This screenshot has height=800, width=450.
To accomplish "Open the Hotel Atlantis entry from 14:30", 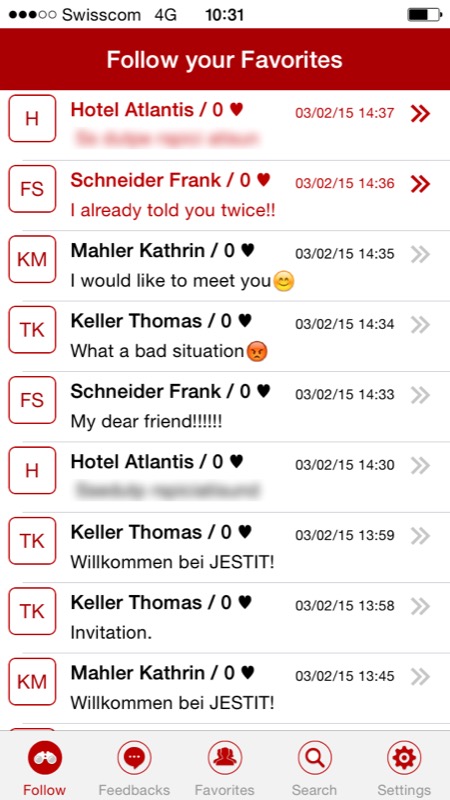I will coord(225,477).
